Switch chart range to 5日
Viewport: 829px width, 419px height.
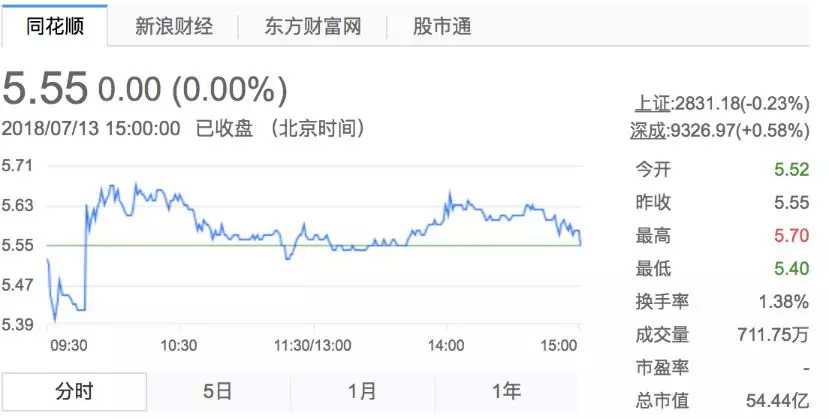(x=218, y=392)
